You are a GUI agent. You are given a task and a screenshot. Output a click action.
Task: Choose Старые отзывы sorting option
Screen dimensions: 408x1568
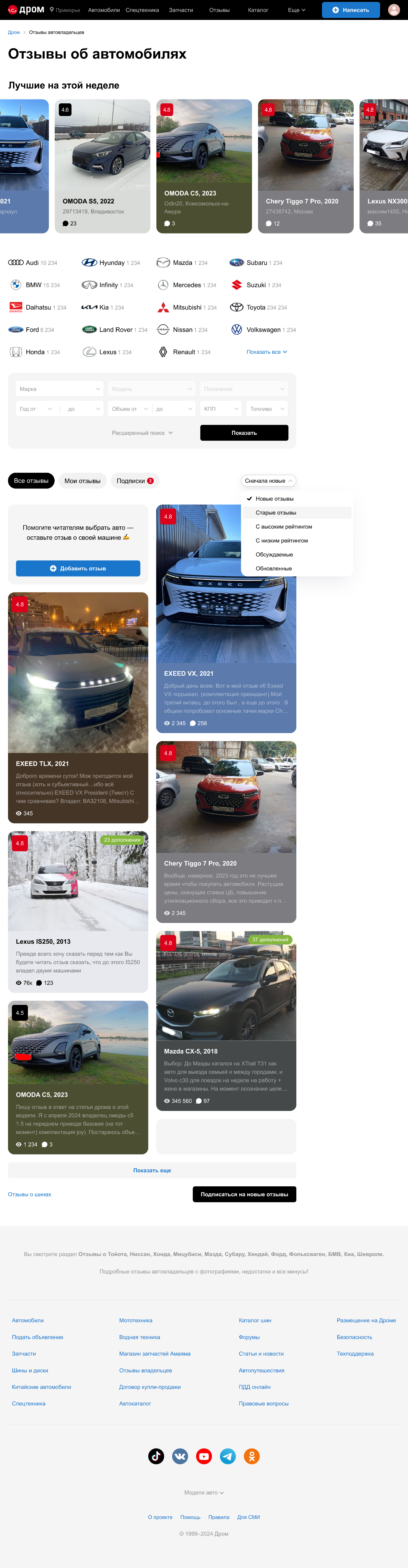(x=275, y=513)
